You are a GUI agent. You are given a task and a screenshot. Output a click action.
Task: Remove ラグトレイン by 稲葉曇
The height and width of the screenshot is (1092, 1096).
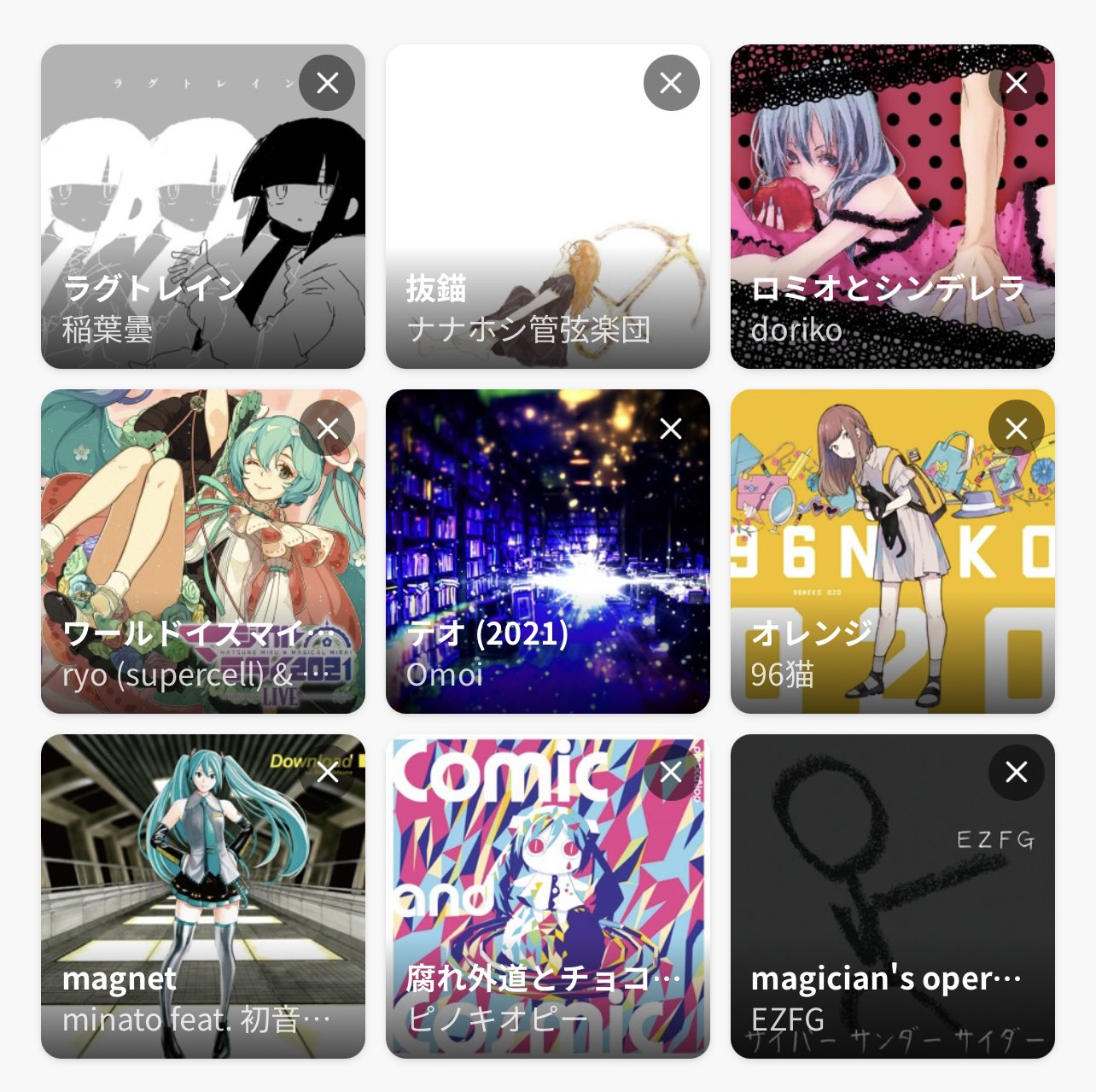pos(327,83)
